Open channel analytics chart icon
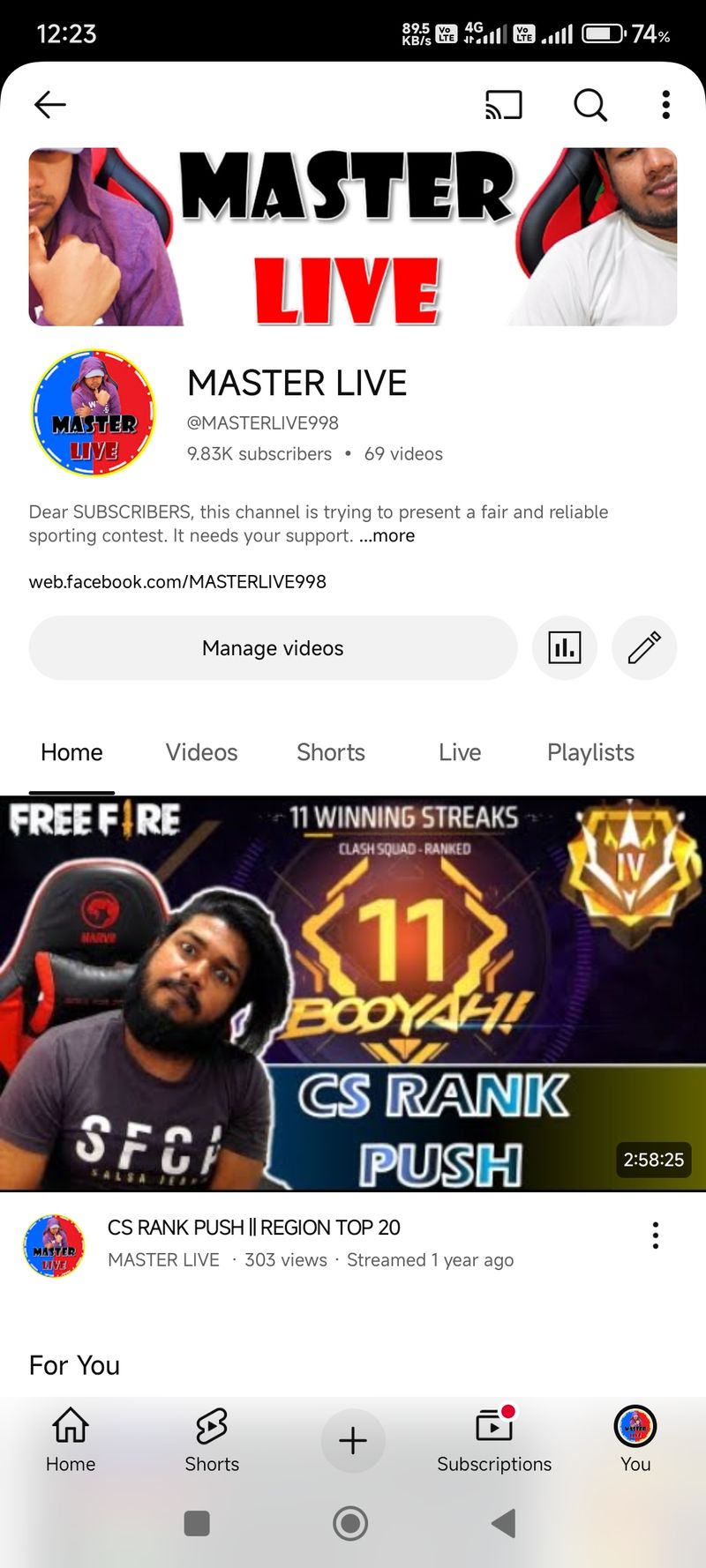This screenshot has height=1568, width=706. coord(565,648)
